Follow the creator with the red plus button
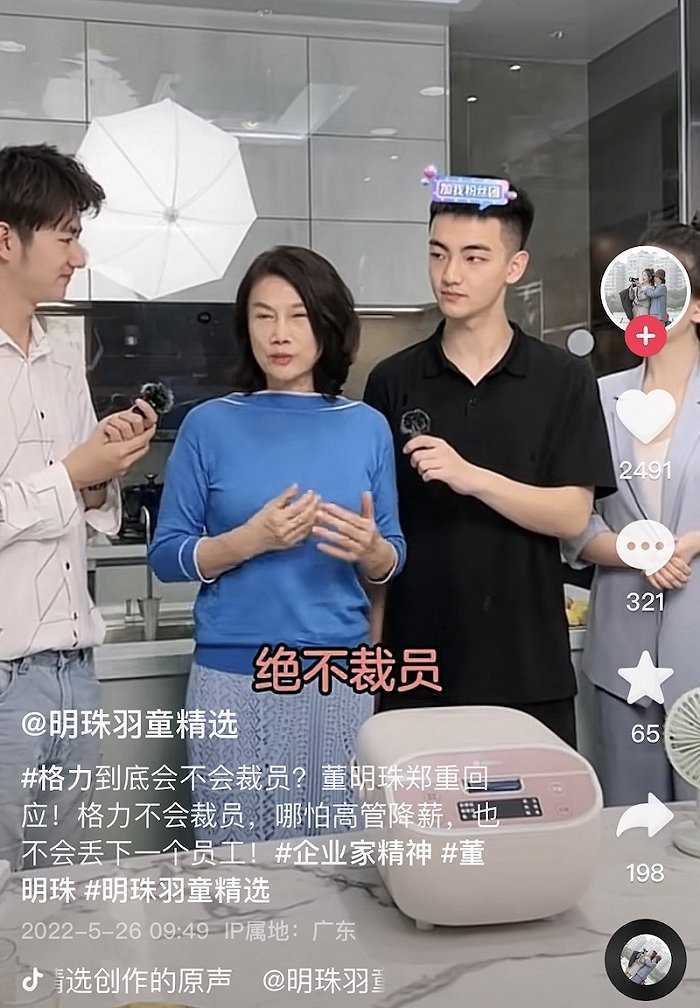700x1008 pixels. 645,337
